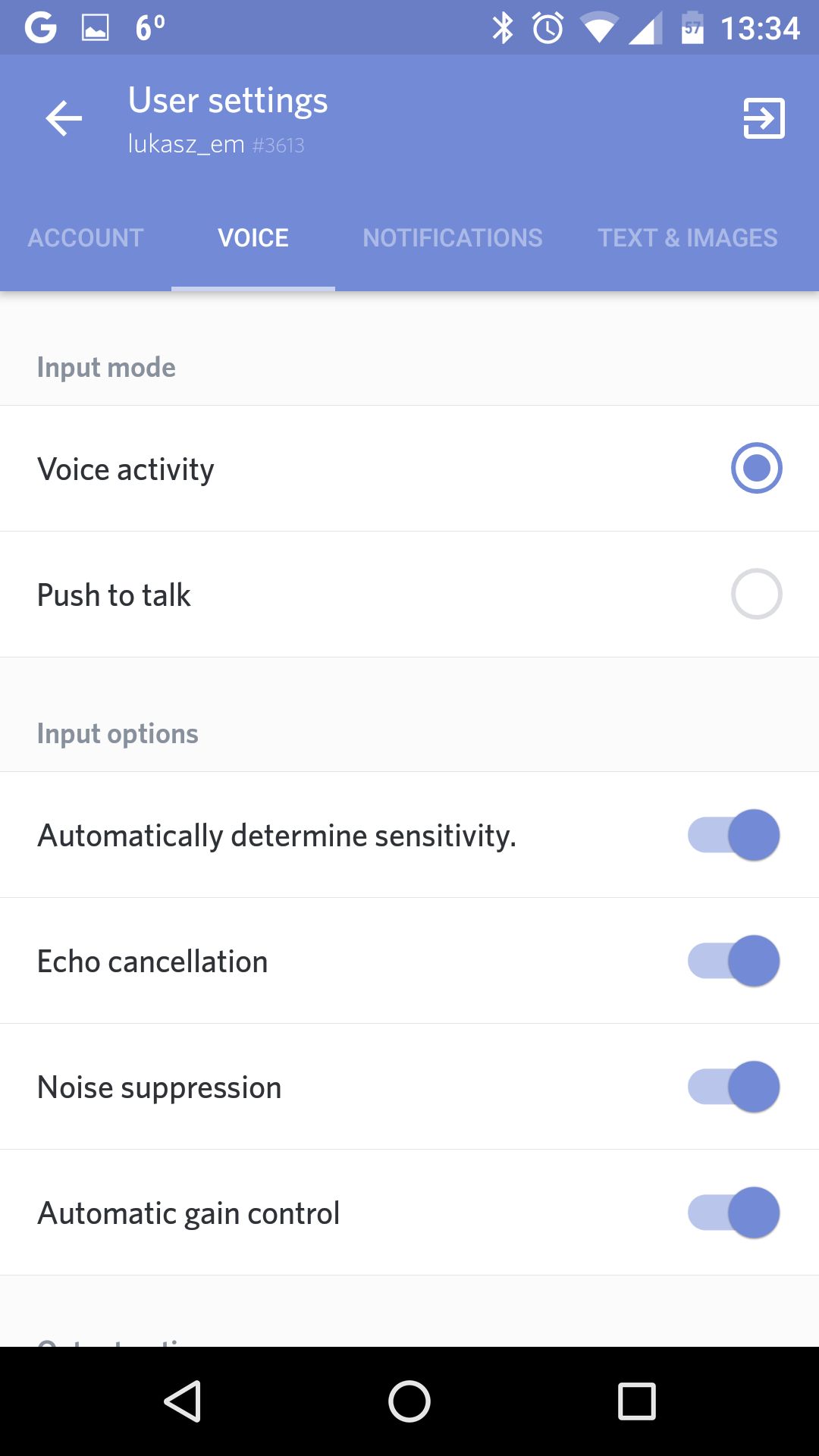Switch to the Account tab
Image resolution: width=819 pixels, height=1456 pixels.
pos(86,238)
